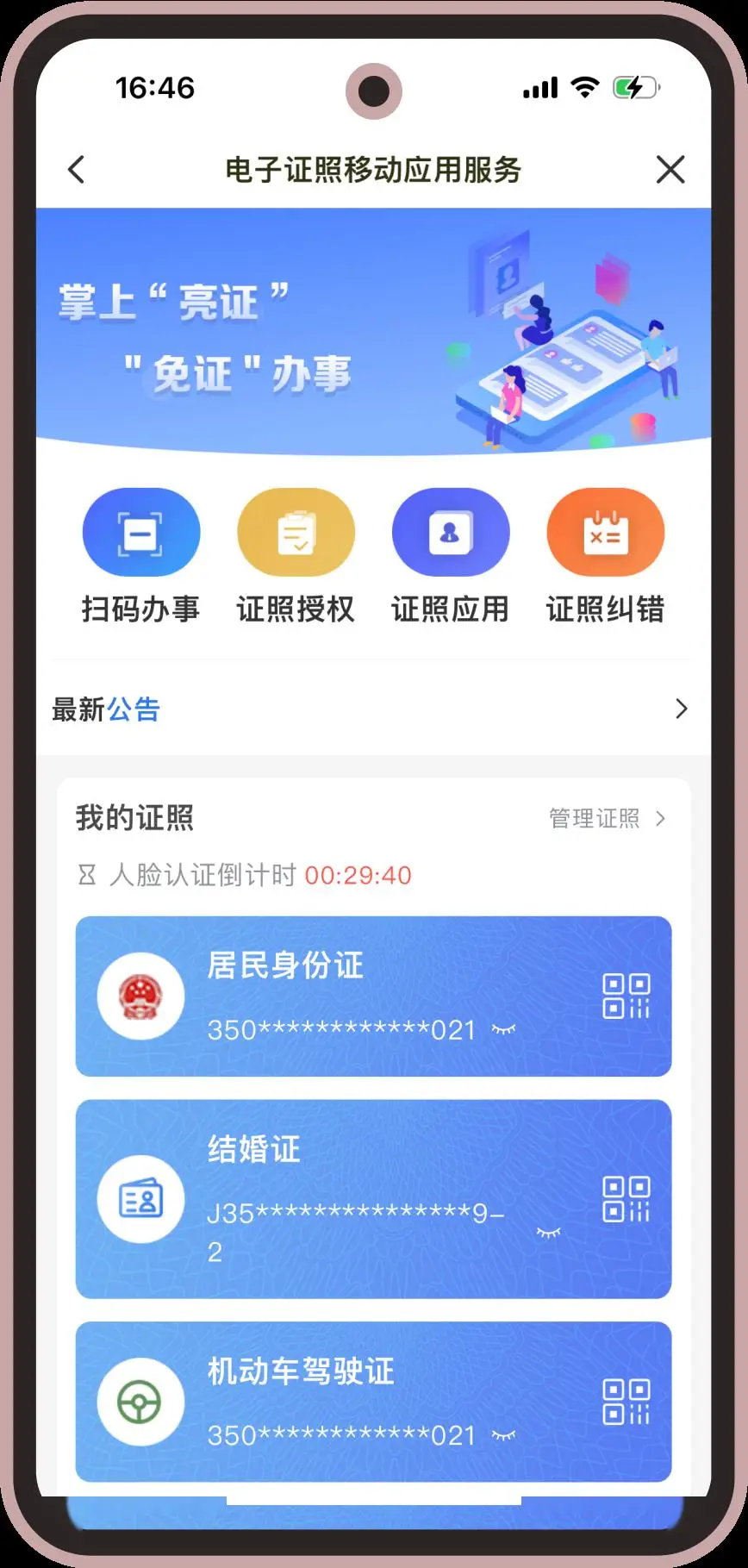The height and width of the screenshot is (1568, 748).
Task: Reveal the hidden 结婚证 number
Action: pyautogui.click(x=548, y=1232)
